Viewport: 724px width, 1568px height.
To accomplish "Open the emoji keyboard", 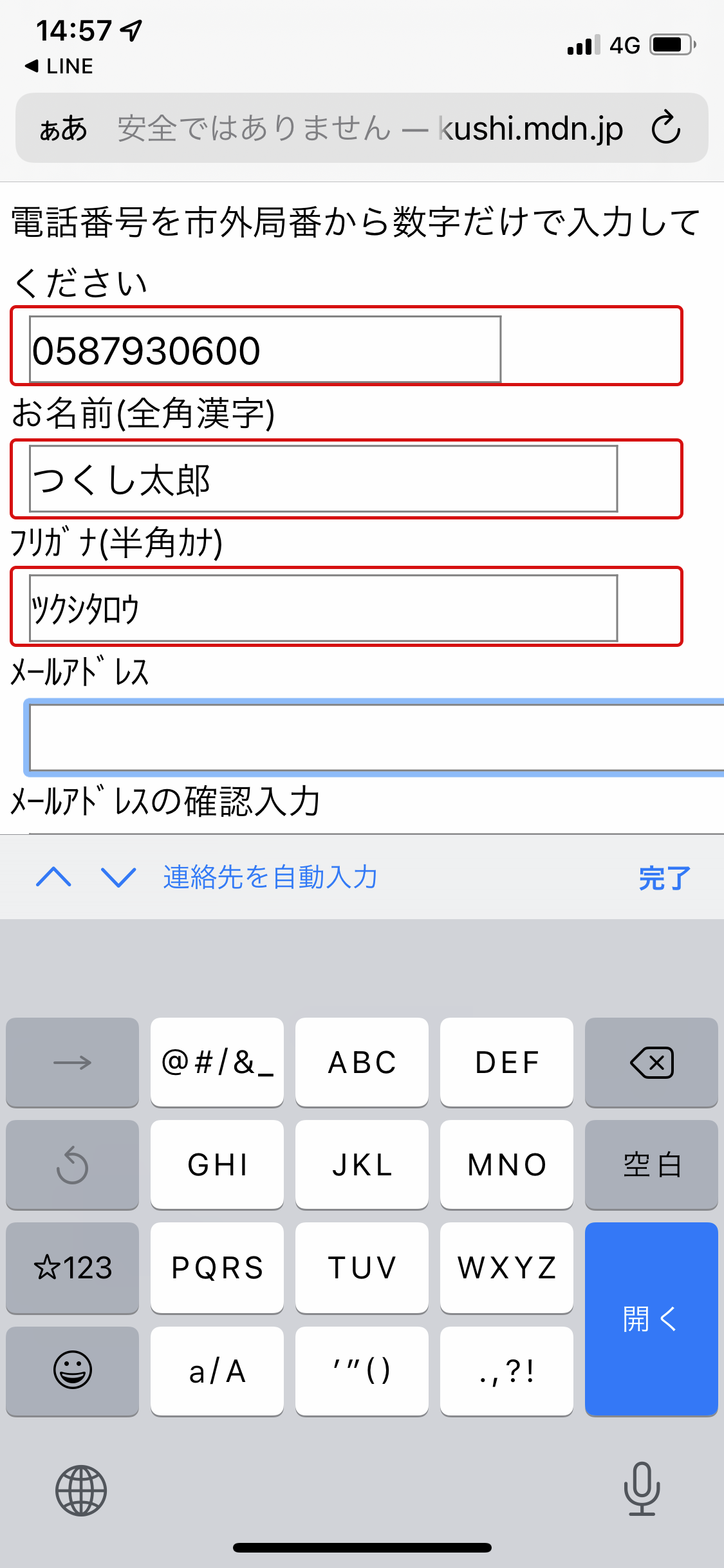I will pyautogui.click(x=72, y=1371).
